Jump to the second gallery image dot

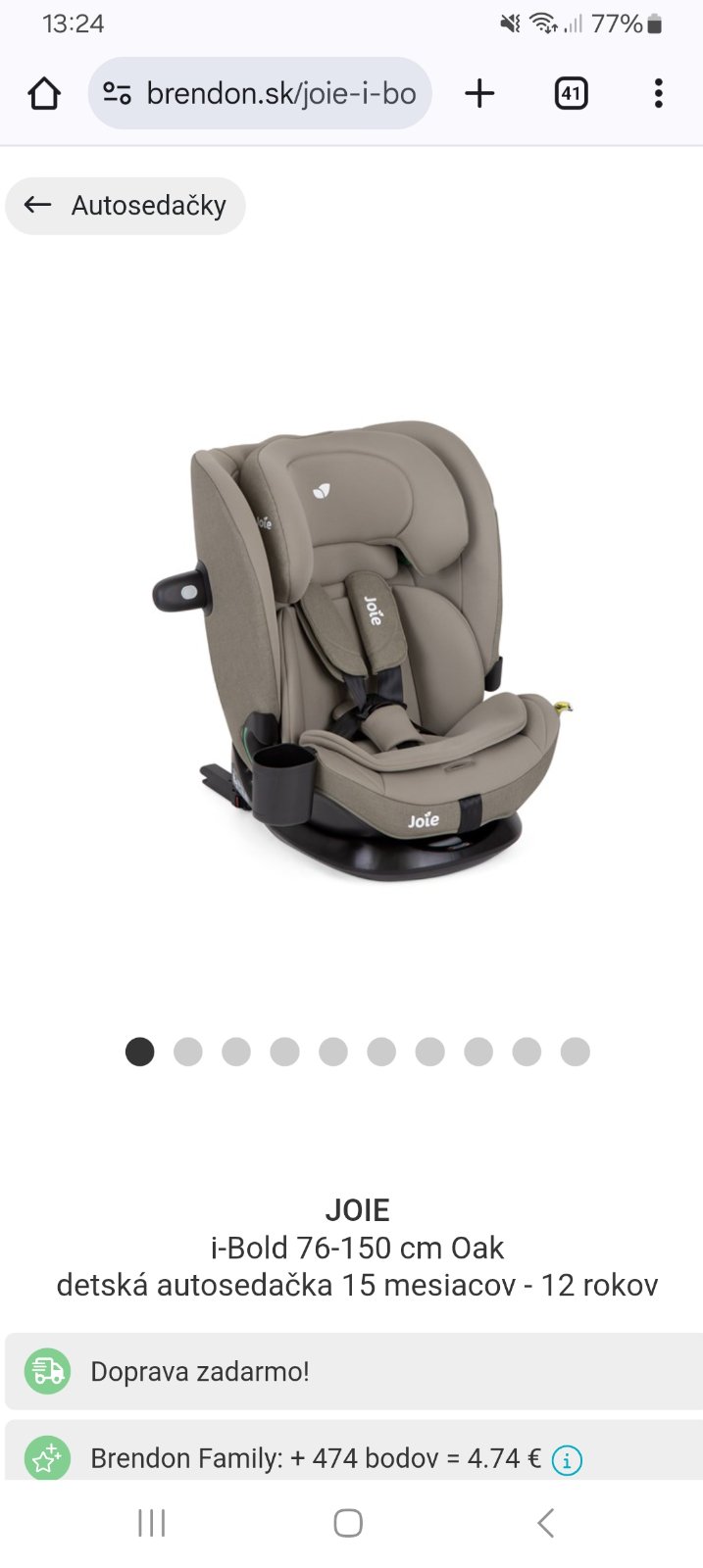pyautogui.click(x=188, y=1052)
